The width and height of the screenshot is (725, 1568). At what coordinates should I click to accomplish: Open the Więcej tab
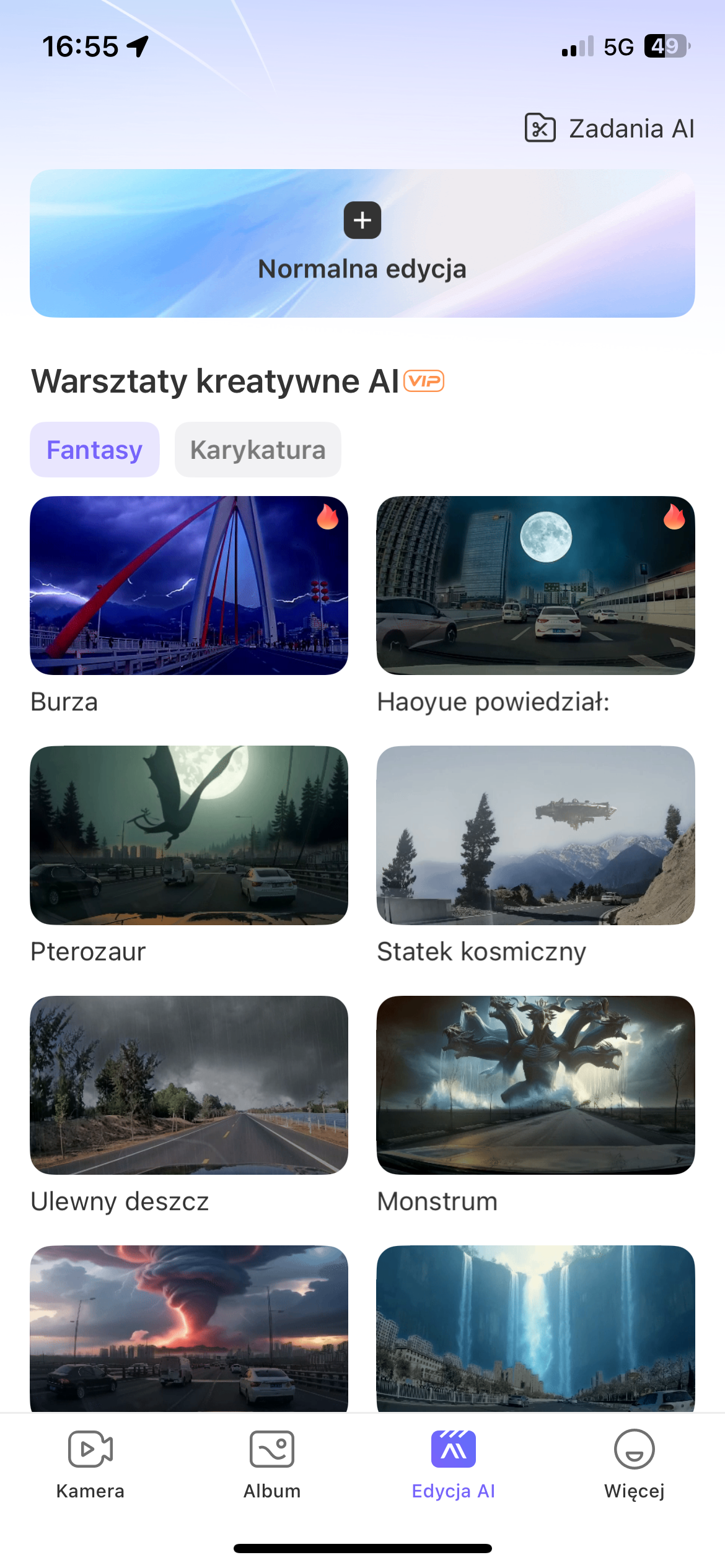click(x=635, y=1465)
